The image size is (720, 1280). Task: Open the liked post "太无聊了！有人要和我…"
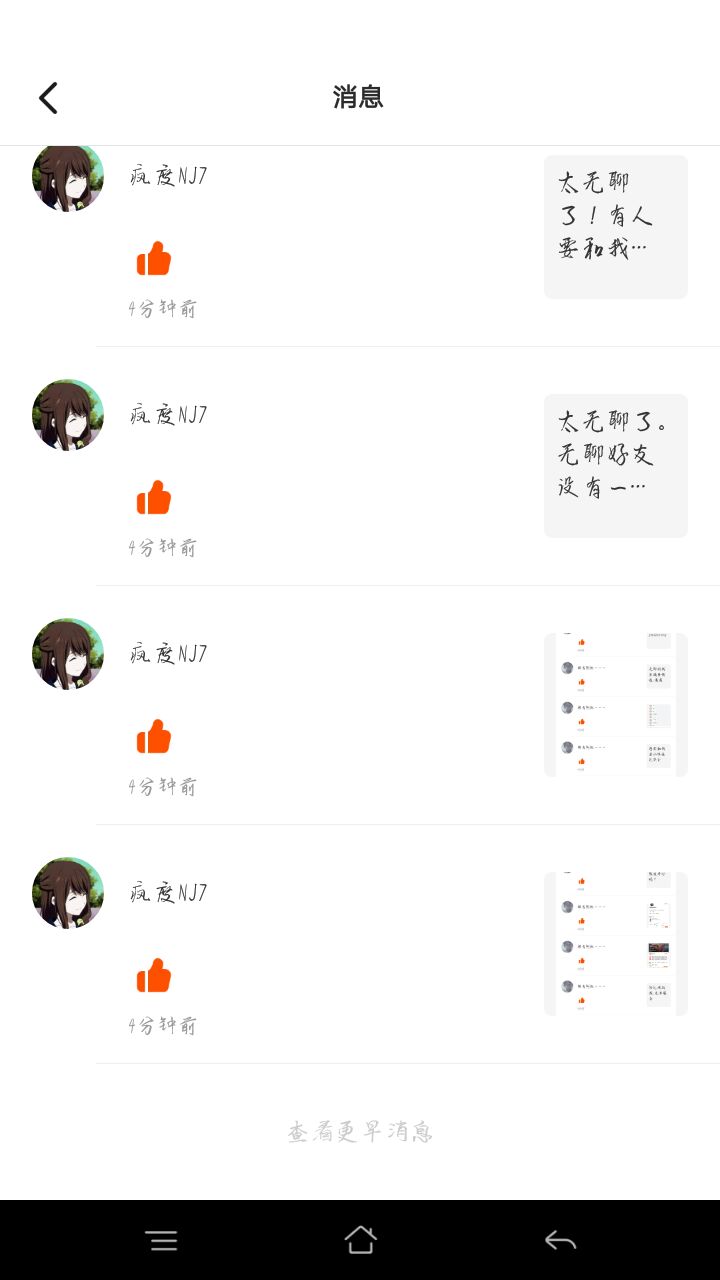[615, 226]
